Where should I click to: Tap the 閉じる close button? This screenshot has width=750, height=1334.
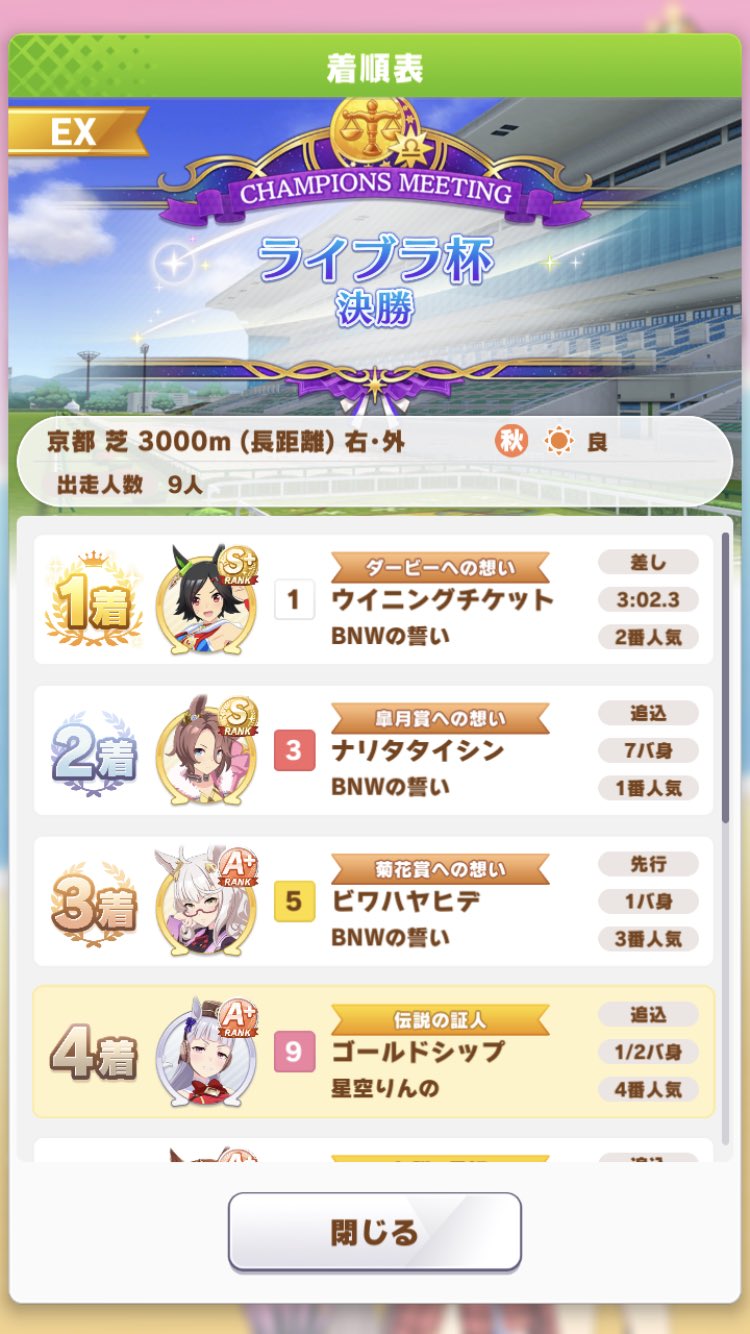(374, 1231)
